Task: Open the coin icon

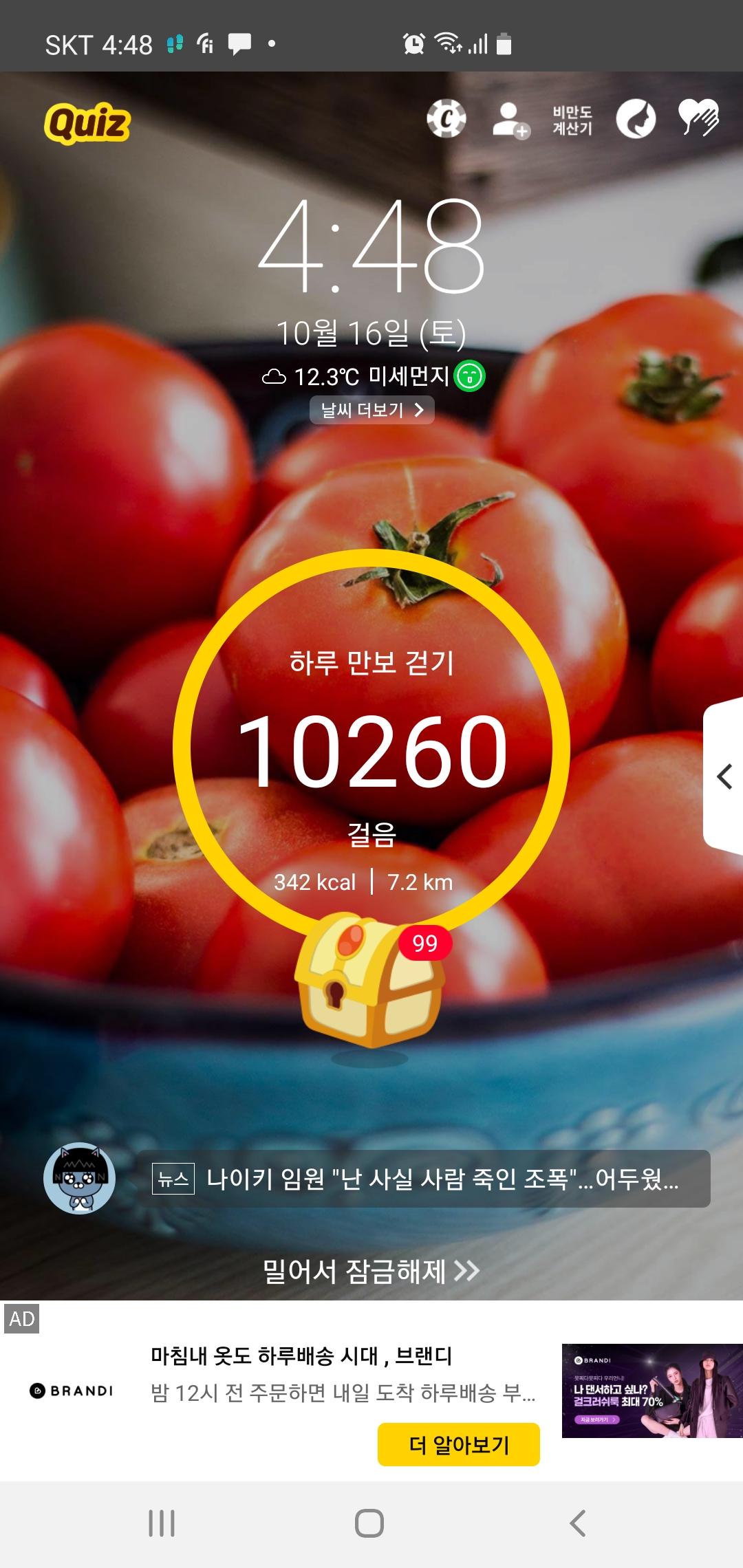Action: 446,119
